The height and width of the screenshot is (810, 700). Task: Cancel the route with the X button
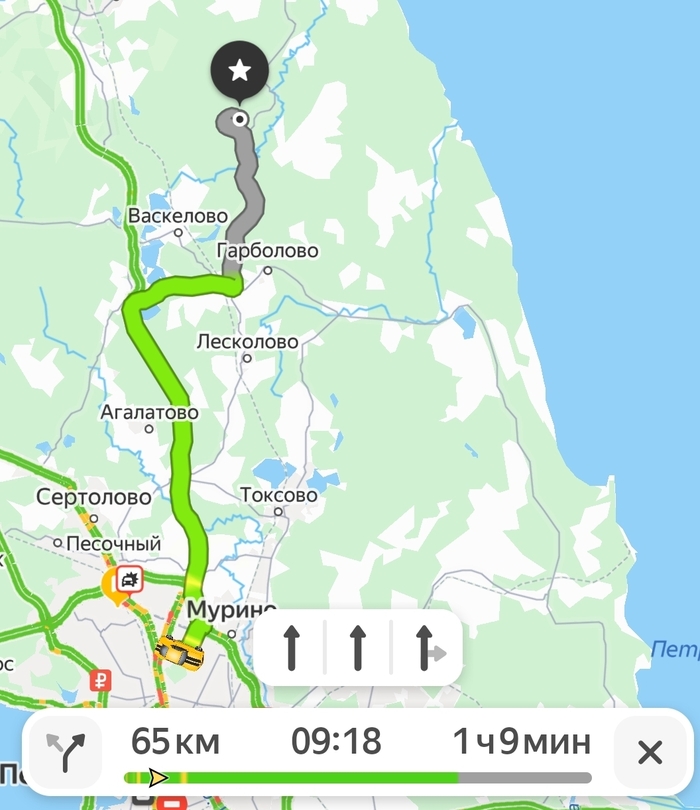pyautogui.click(x=650, y=751)
